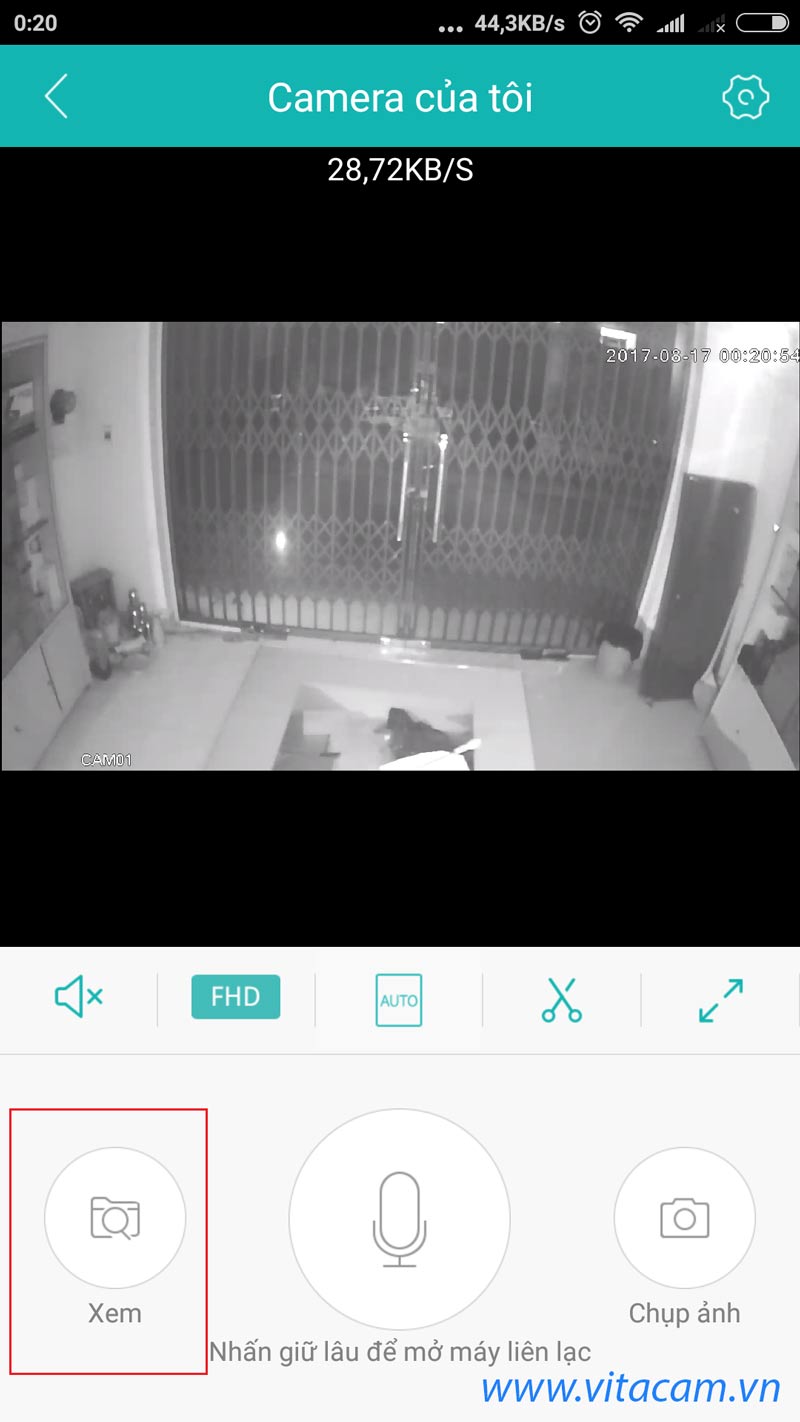Tap the AUTO mode icon
800x1422 pixels.
point(398,999)
